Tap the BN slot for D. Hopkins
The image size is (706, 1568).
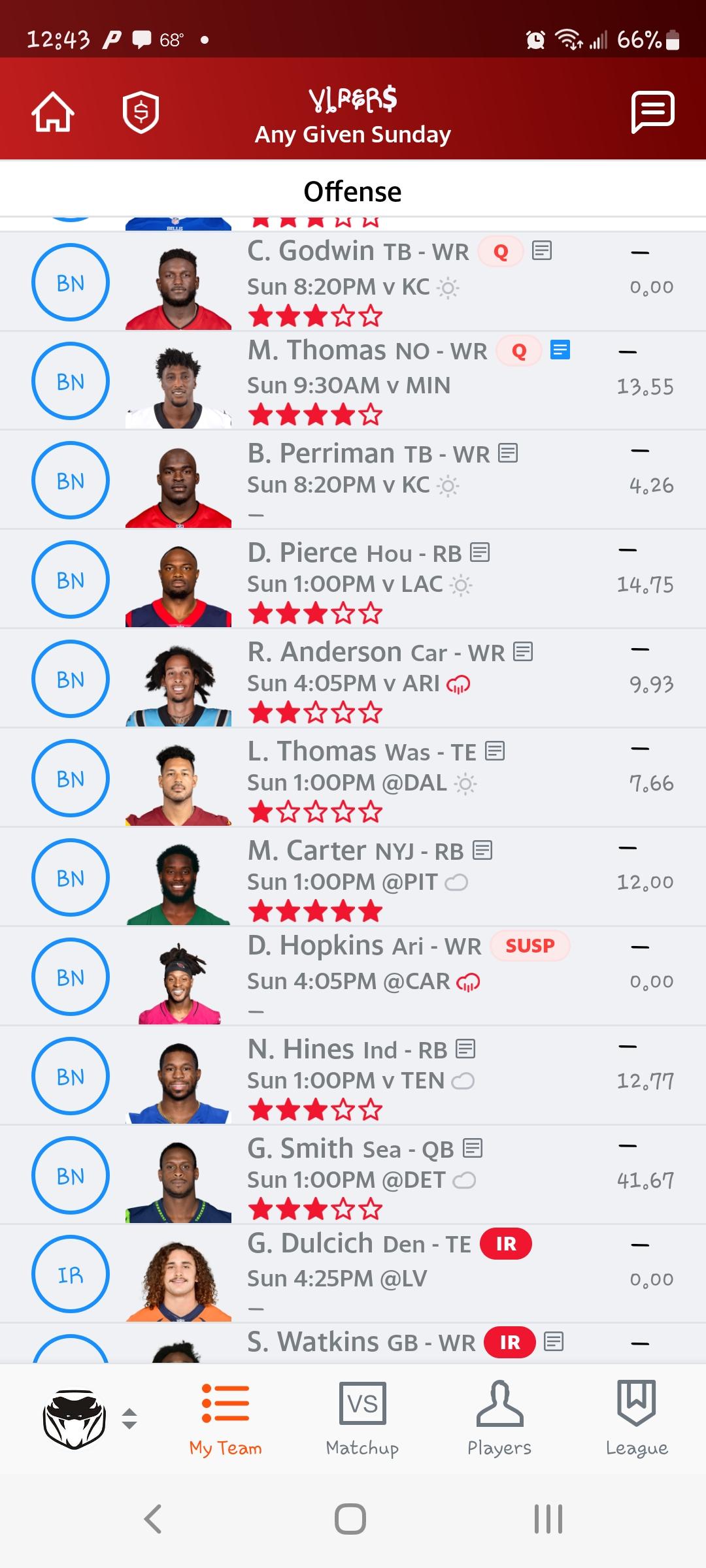pos(71,977)
